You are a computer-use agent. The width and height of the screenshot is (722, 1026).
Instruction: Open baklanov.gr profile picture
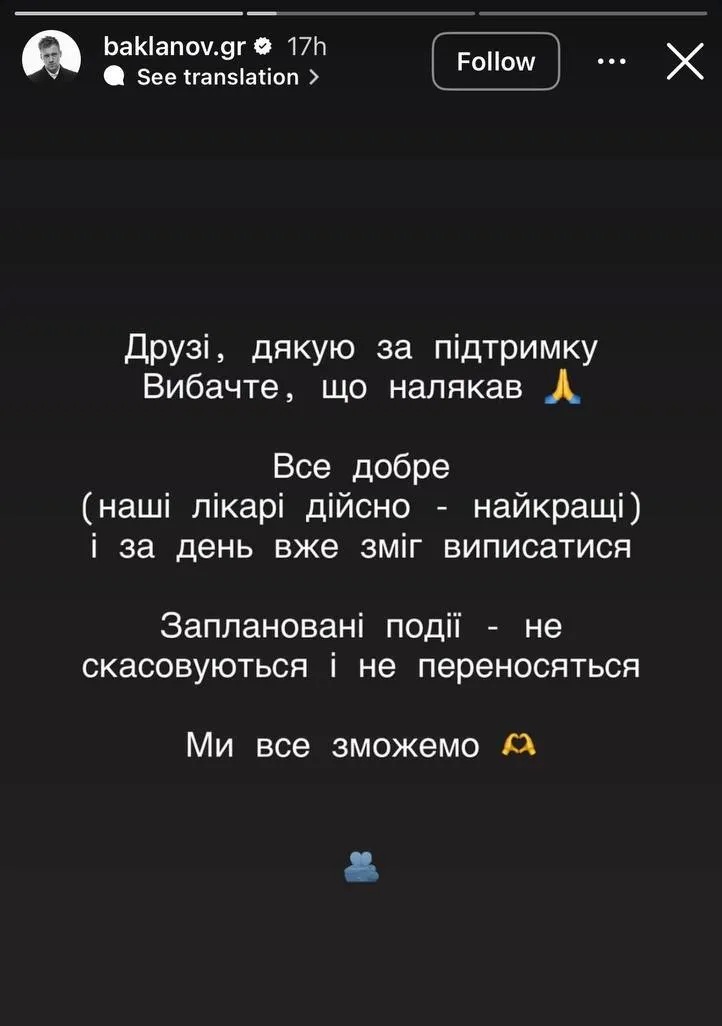click(51, 58)
